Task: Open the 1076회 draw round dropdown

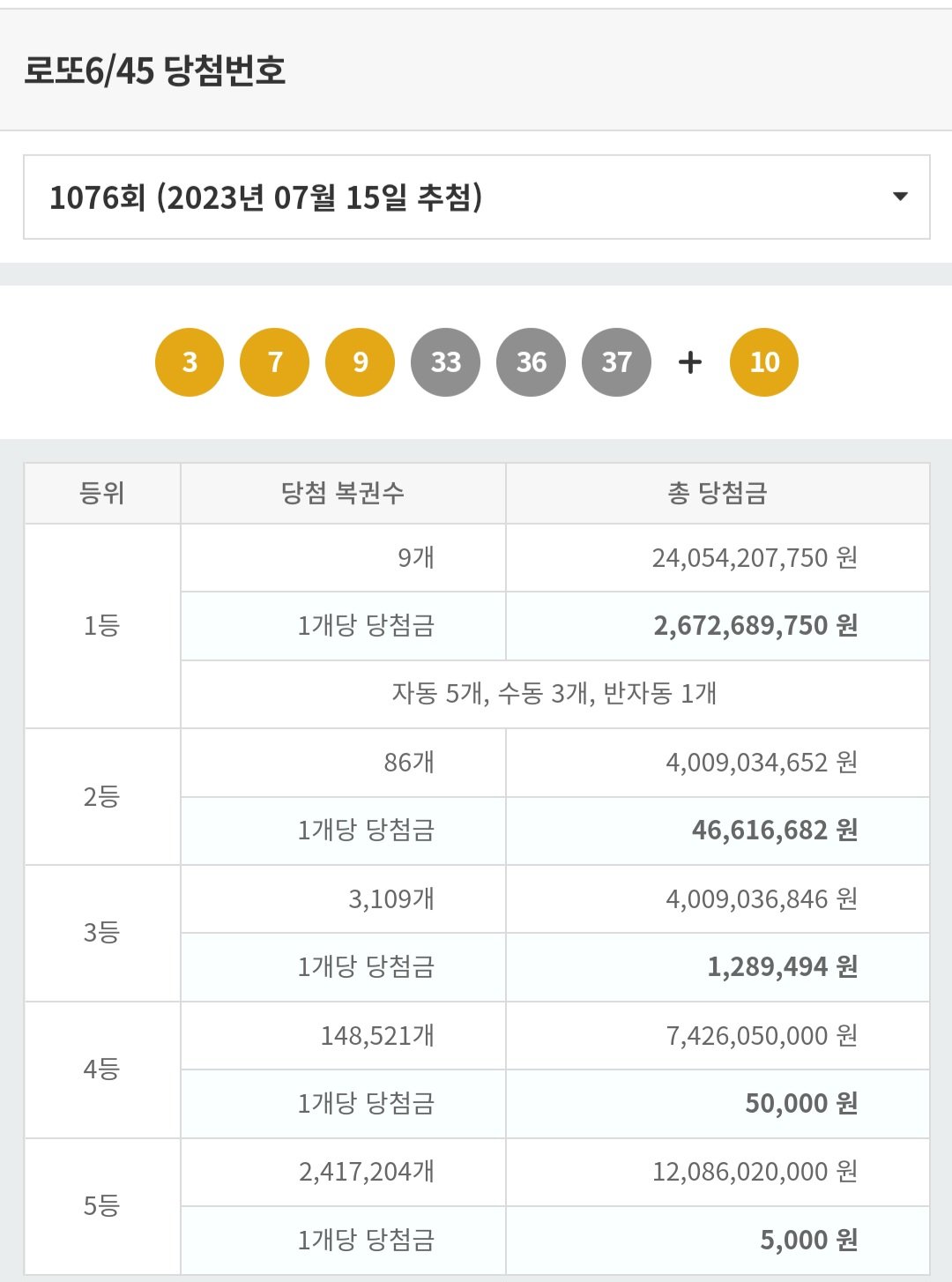Action: click(x=476, y=197)
